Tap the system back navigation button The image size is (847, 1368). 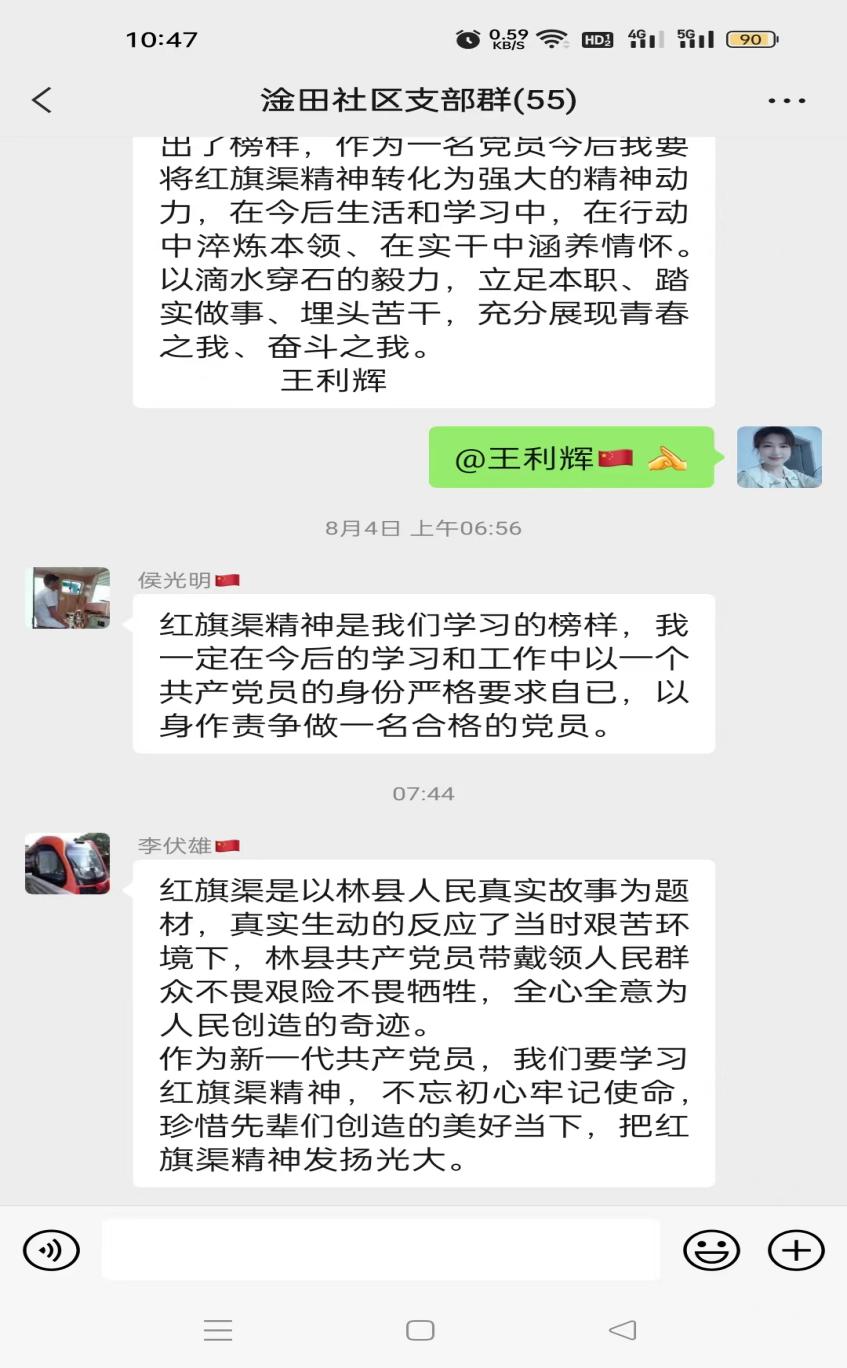(622, 1330)
